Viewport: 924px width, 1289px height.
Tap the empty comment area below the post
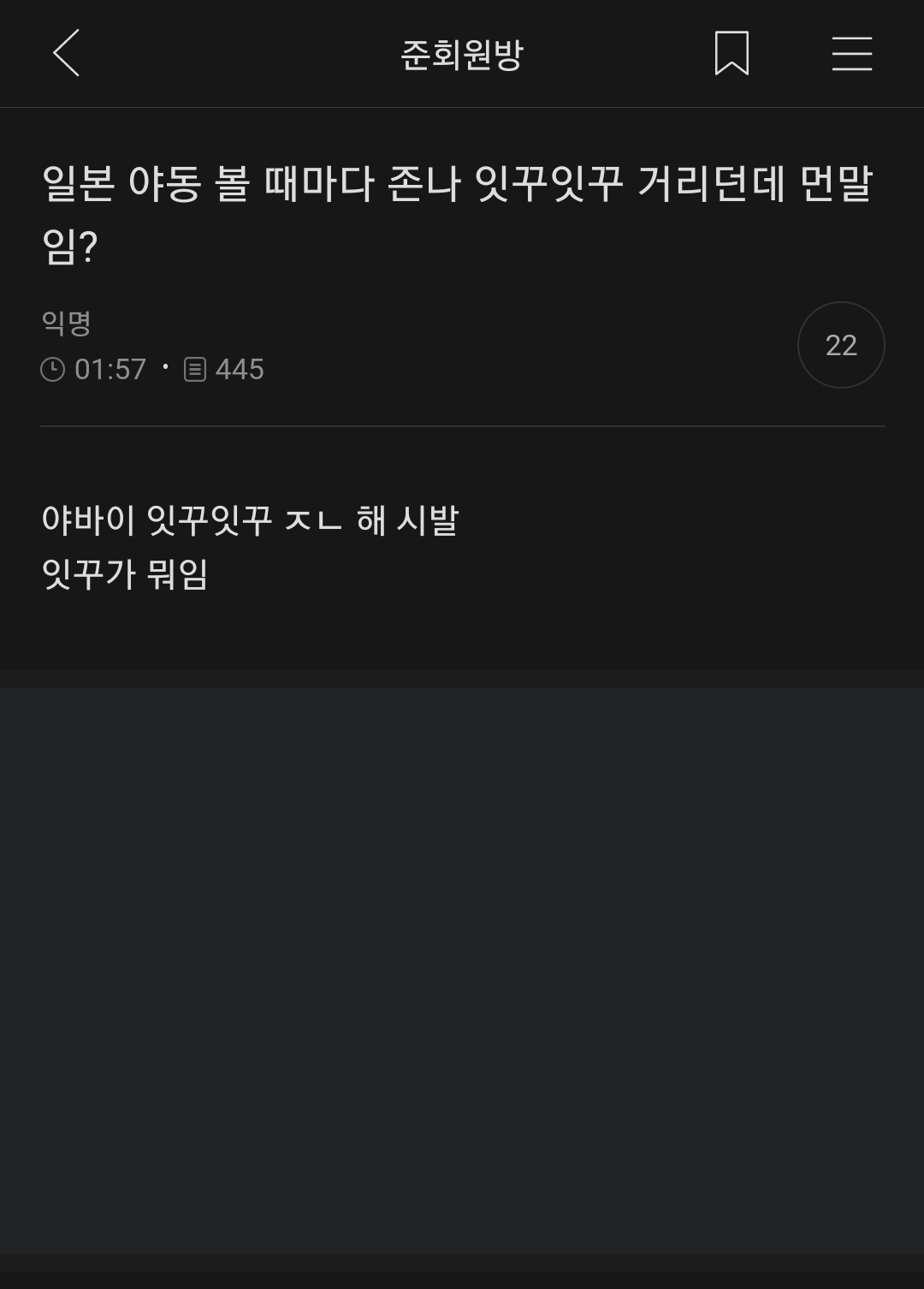point(462,942)
